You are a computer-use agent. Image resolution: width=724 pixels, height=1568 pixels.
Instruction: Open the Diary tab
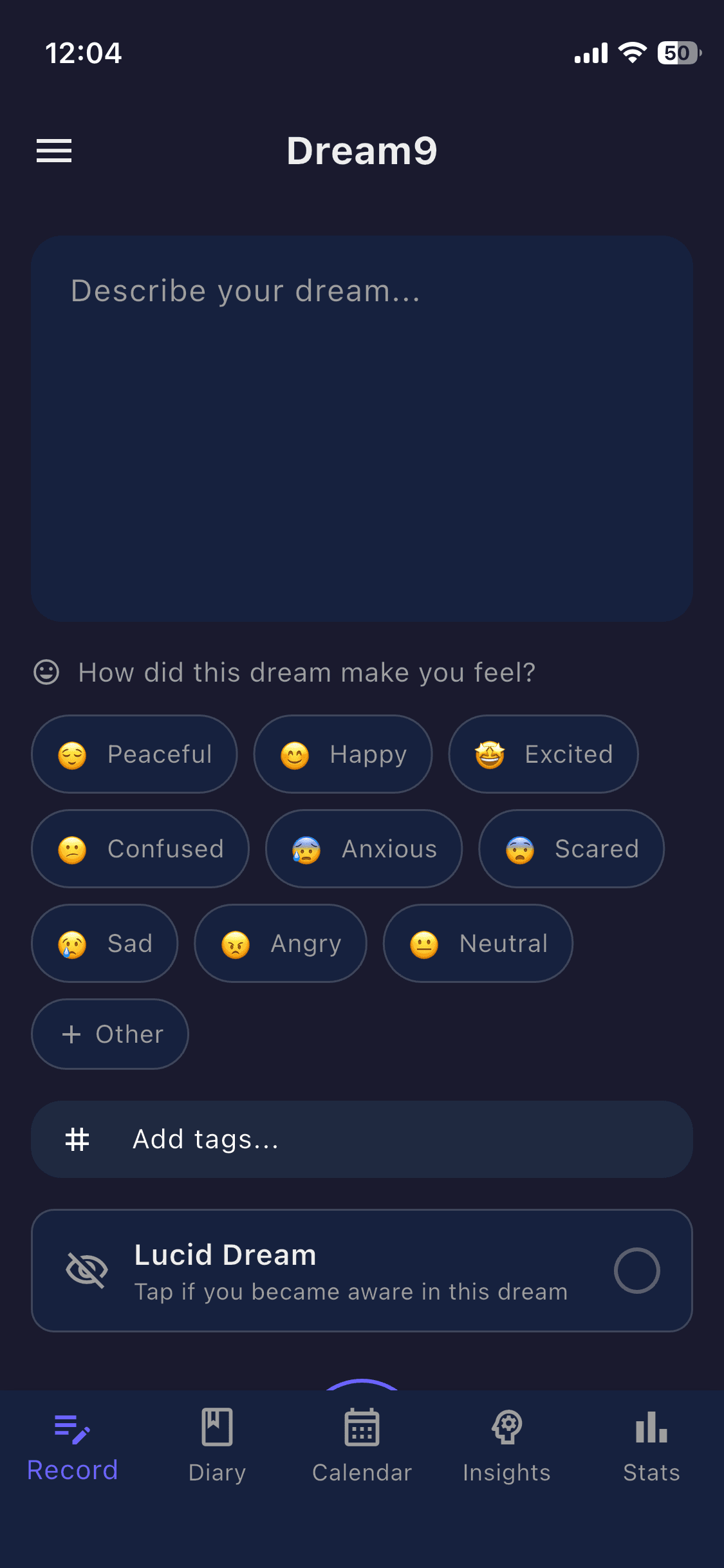(216, 1448)
